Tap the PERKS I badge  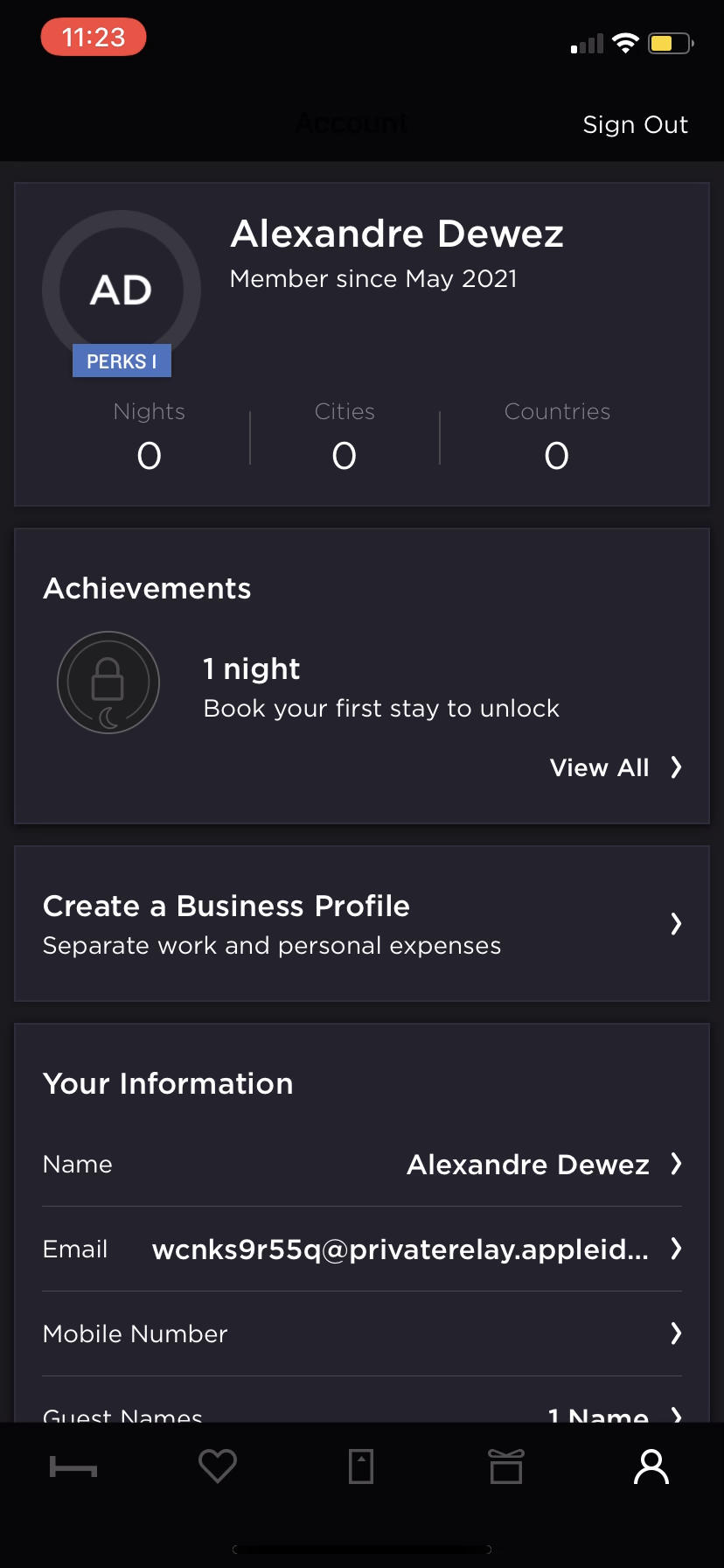coord(122,360)
